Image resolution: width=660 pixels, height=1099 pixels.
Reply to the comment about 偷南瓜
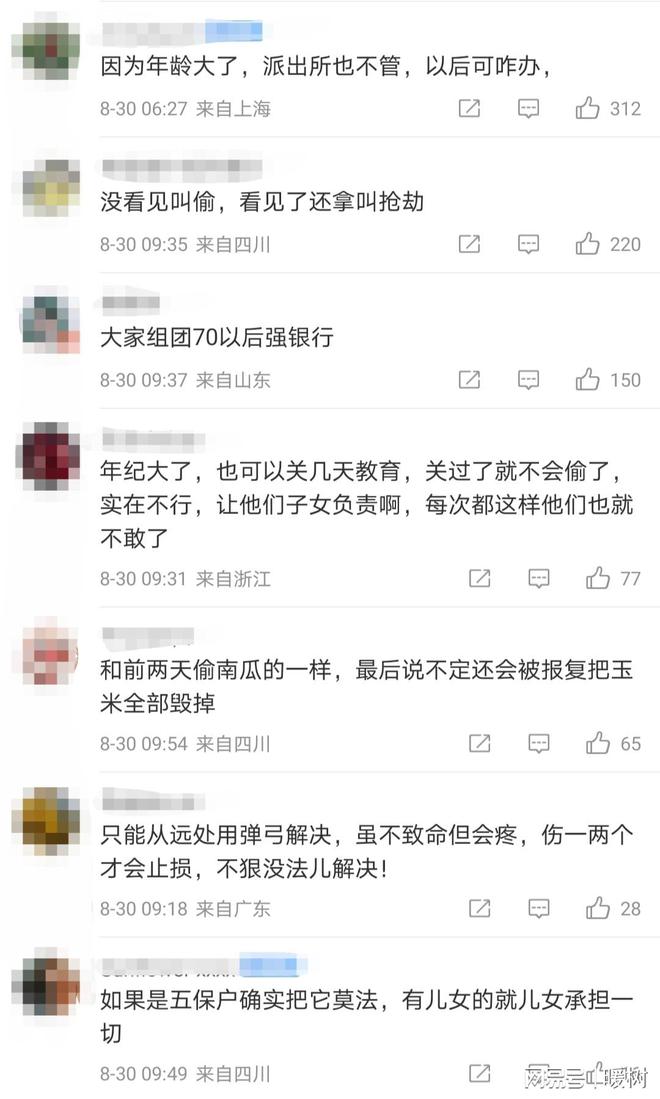[x=538, y=743]
